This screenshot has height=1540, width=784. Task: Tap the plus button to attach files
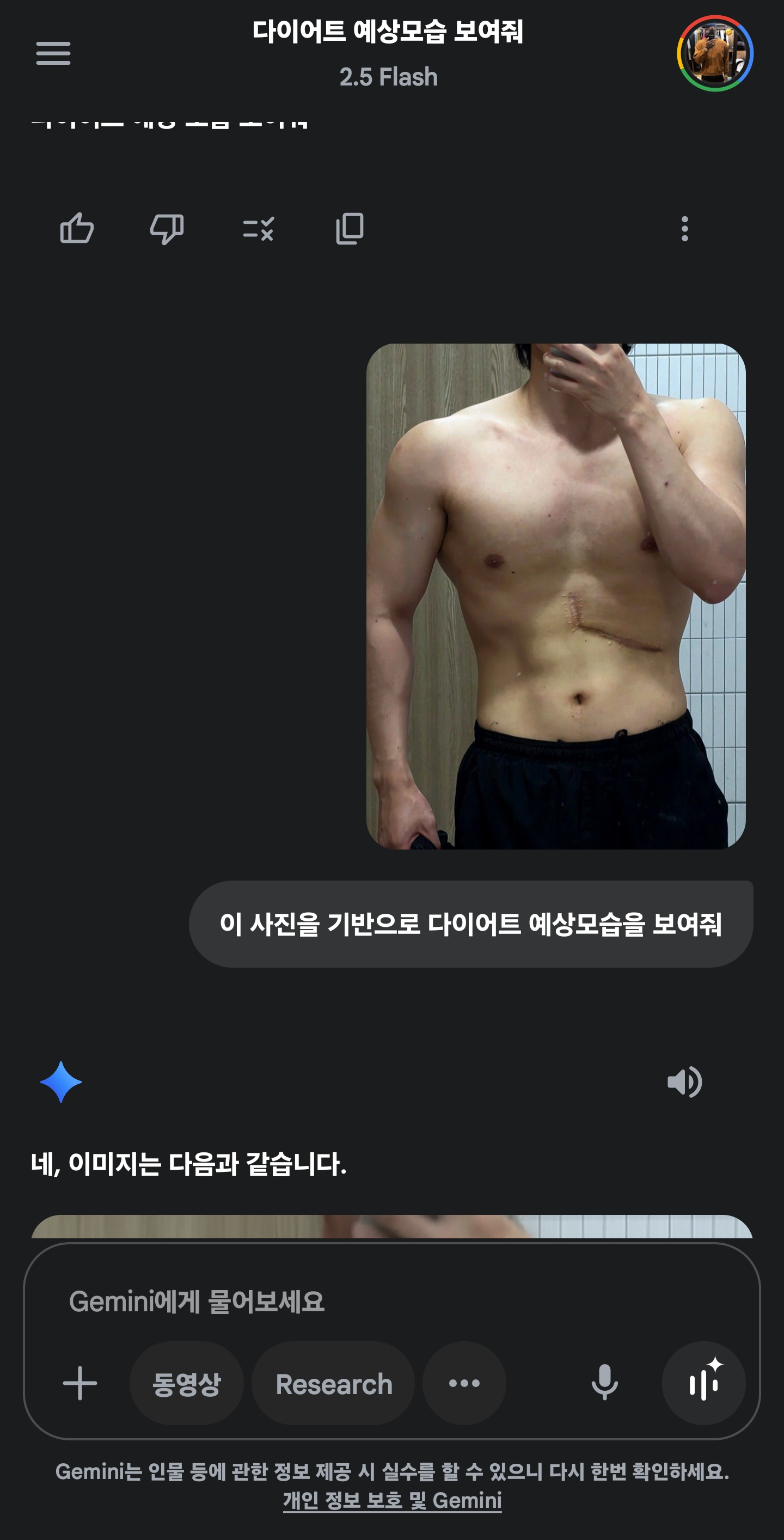[79, 1383]
